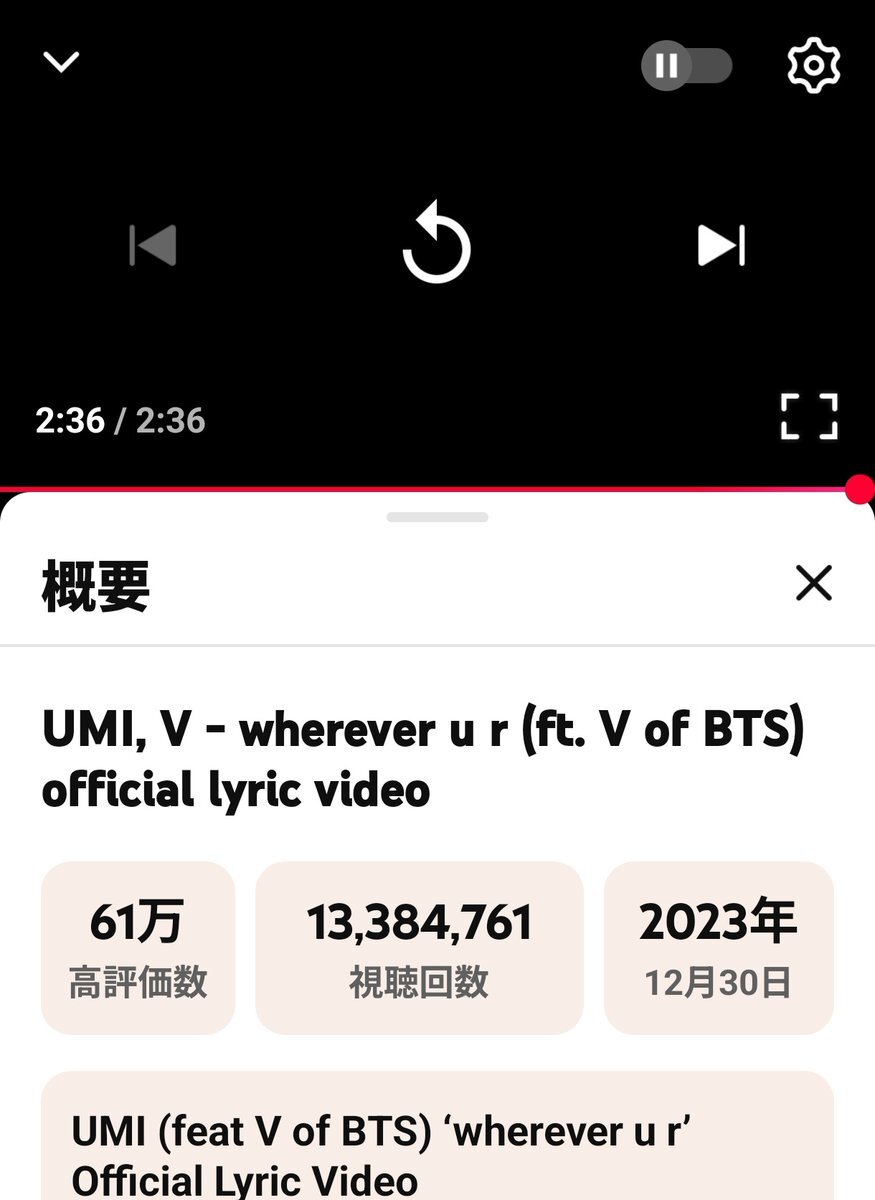The height and width of the screenshot is (1200, 875).
Task: Skip to the next video
Action: coord(721,245)
